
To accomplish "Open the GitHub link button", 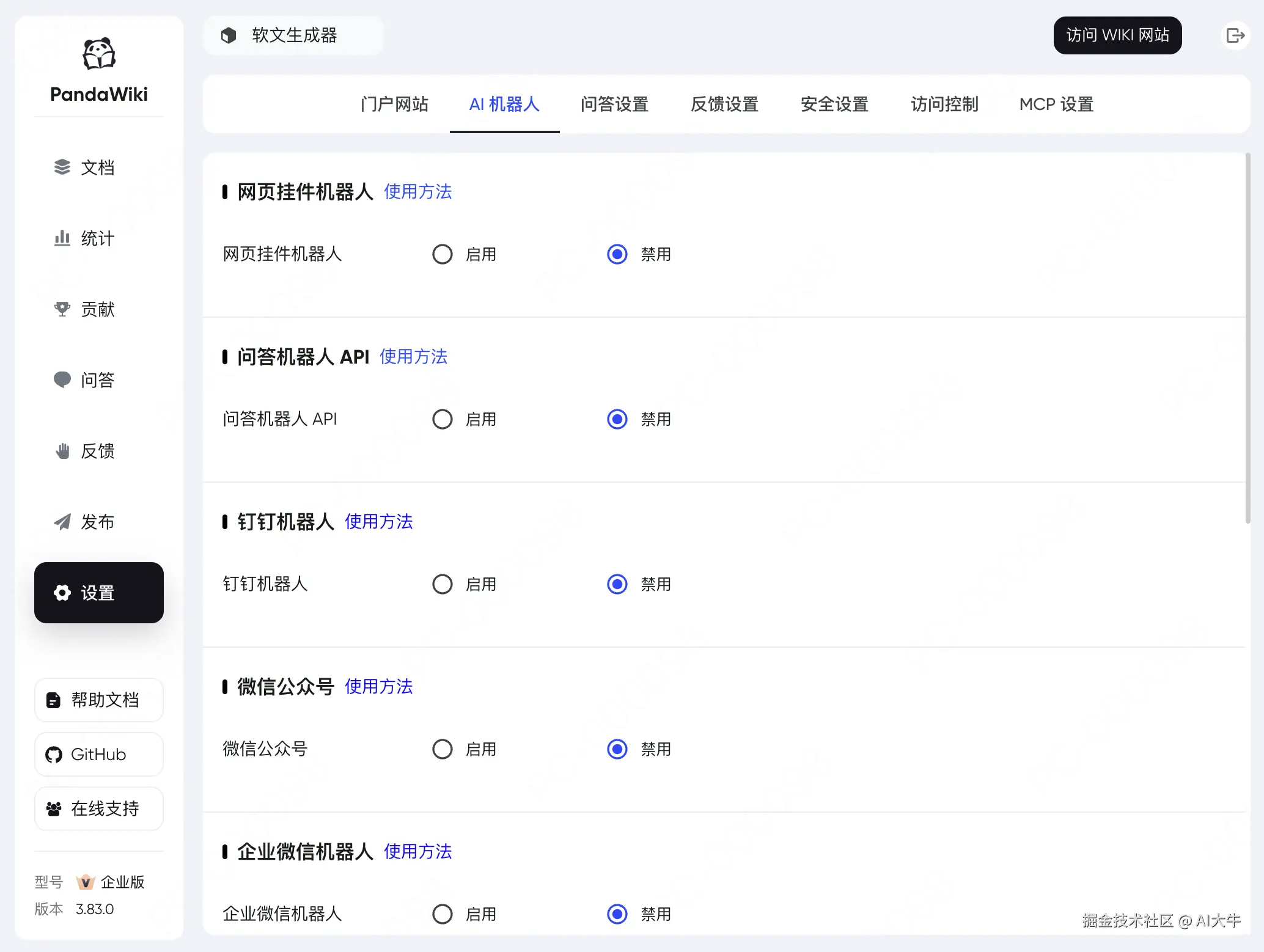I will click(99, 754).
